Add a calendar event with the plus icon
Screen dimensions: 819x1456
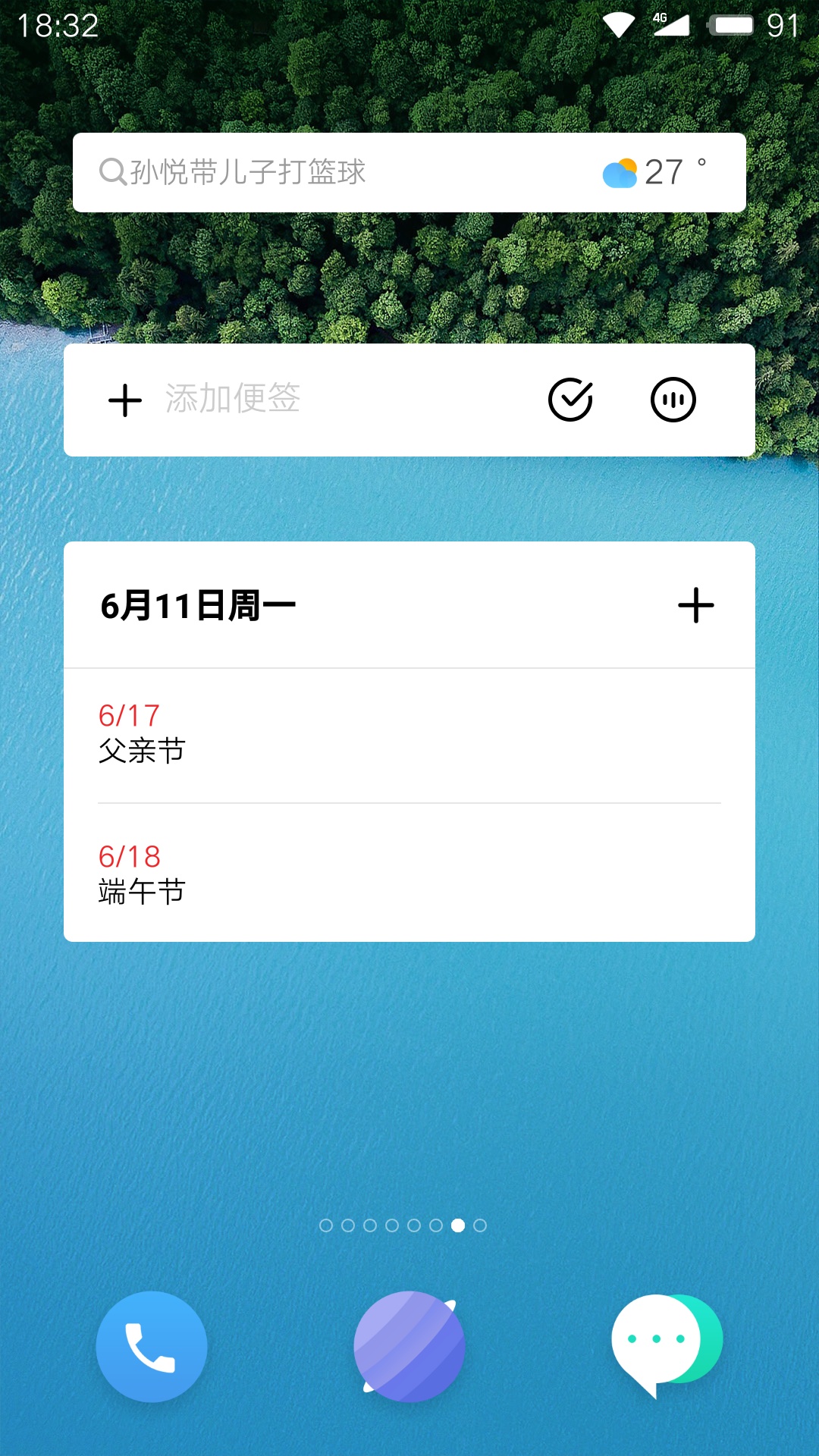point(696,605)
